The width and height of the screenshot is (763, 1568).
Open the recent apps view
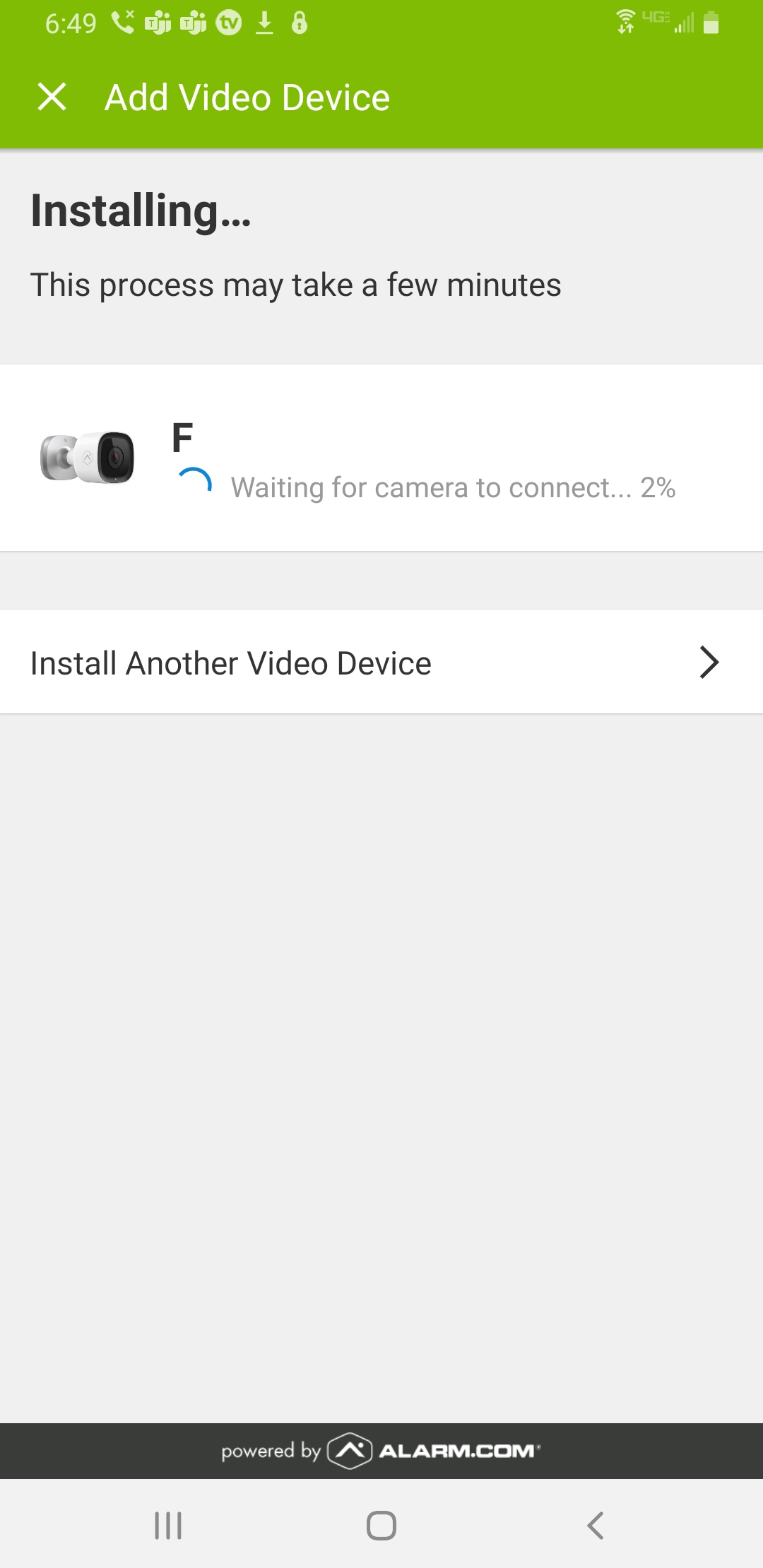168,1526
